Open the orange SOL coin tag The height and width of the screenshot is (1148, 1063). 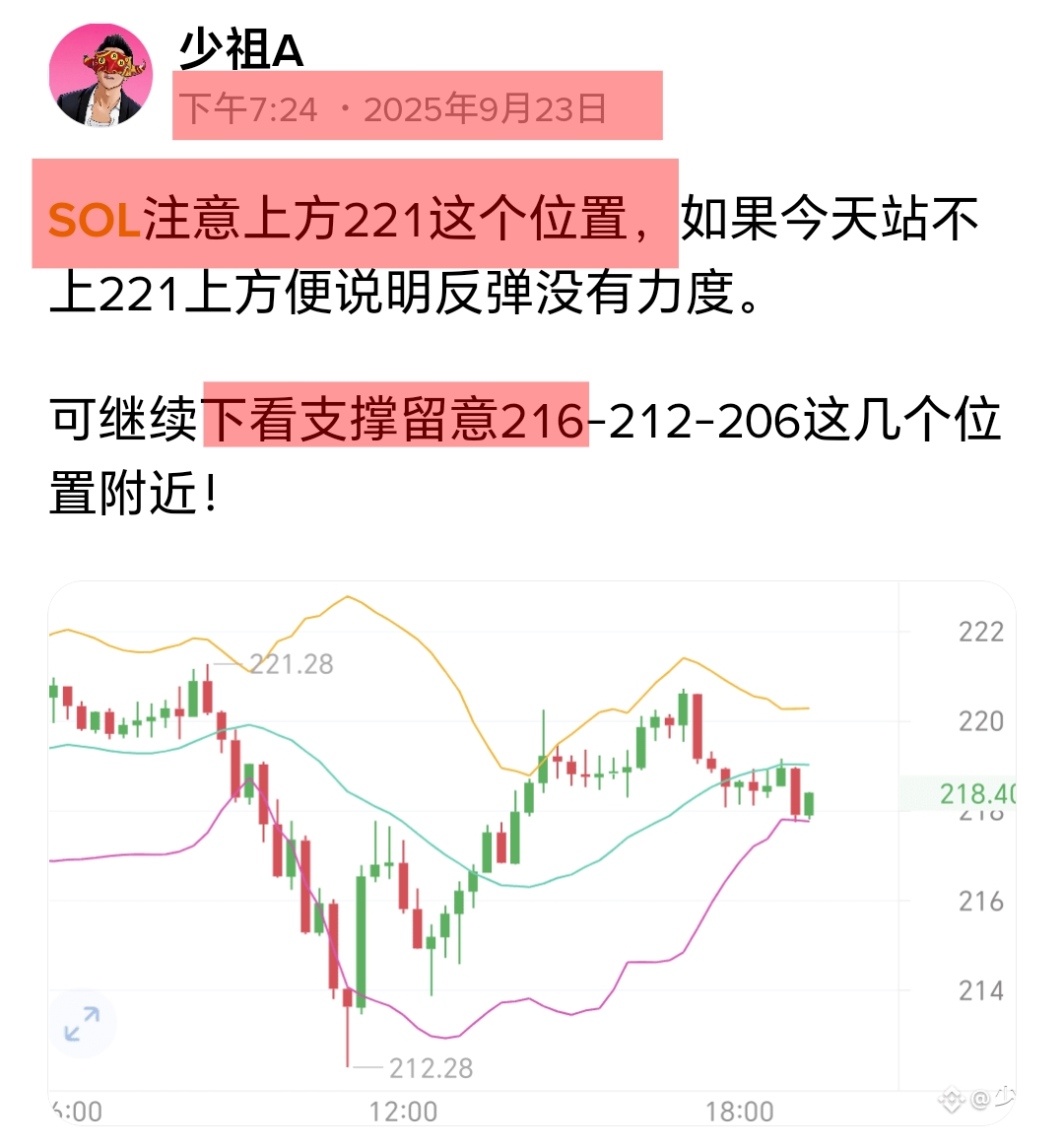[94, 219]
